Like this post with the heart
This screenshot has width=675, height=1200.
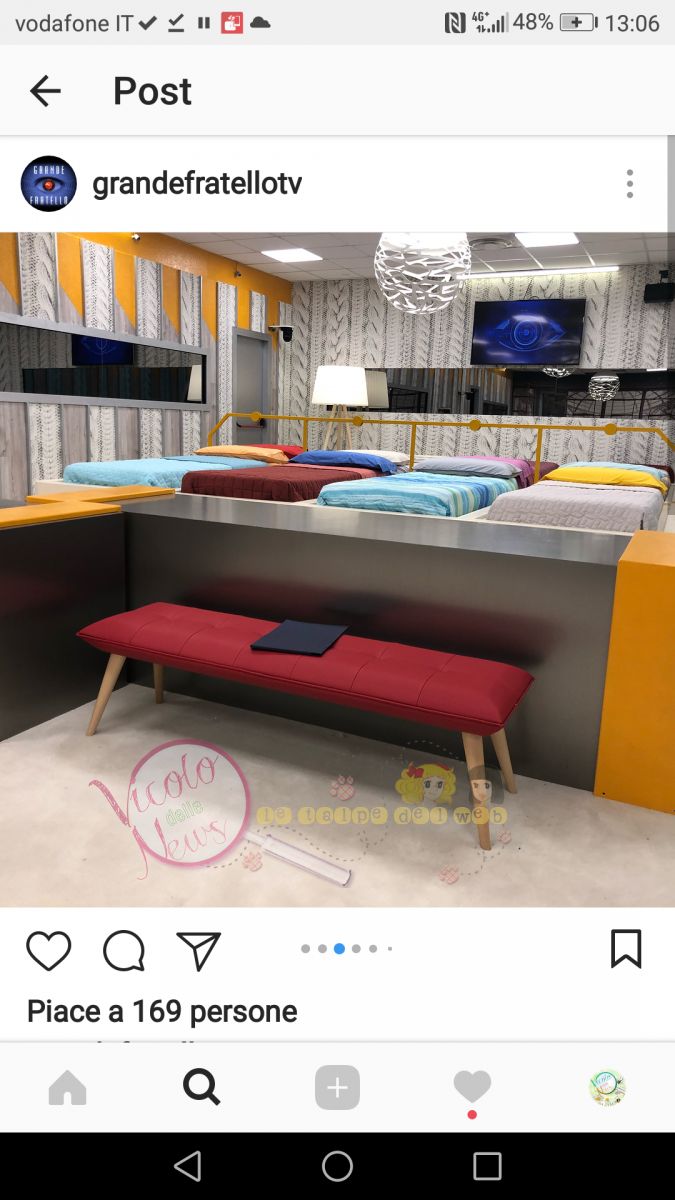[48, 950]
